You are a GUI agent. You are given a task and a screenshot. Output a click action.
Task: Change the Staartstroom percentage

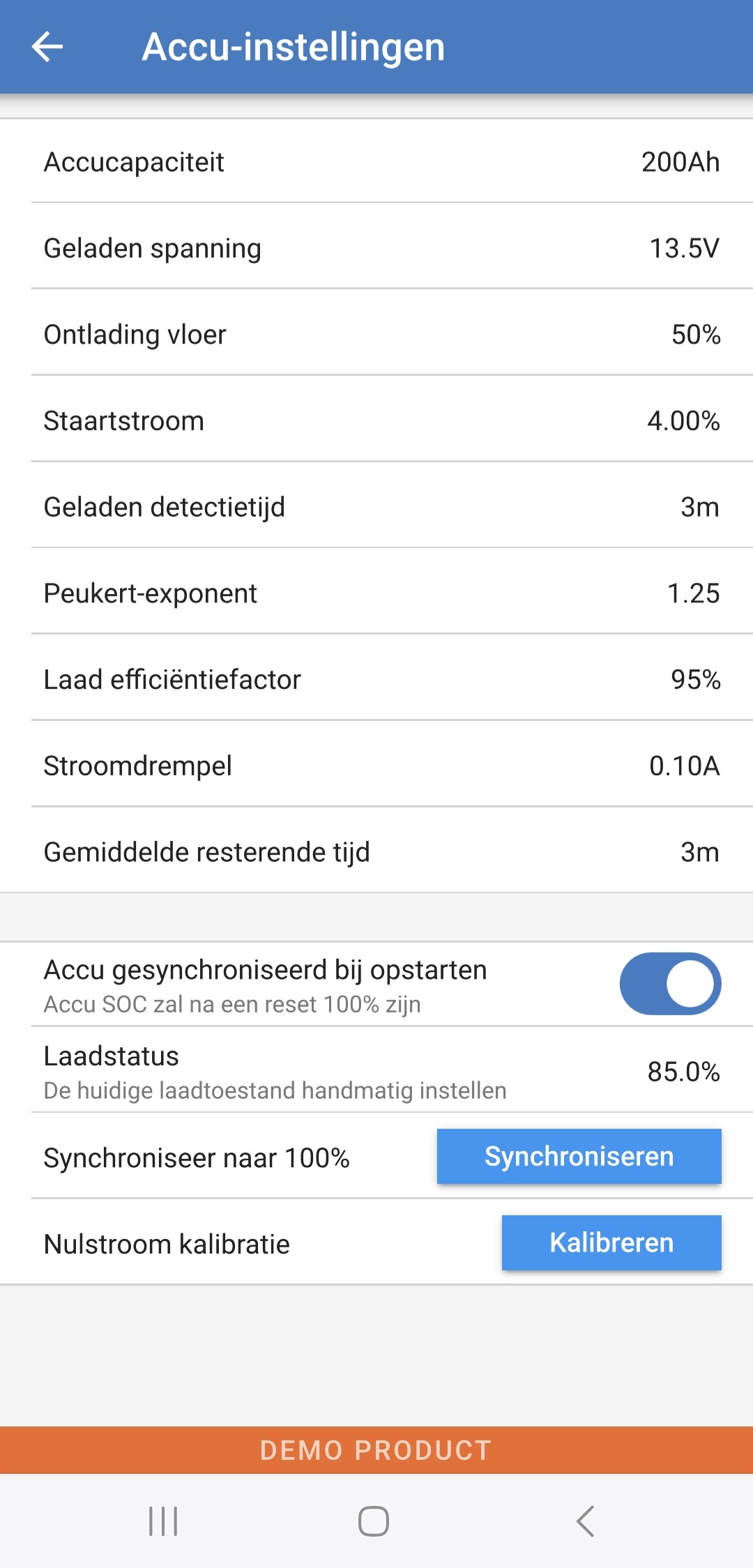(x=376, y=420)
